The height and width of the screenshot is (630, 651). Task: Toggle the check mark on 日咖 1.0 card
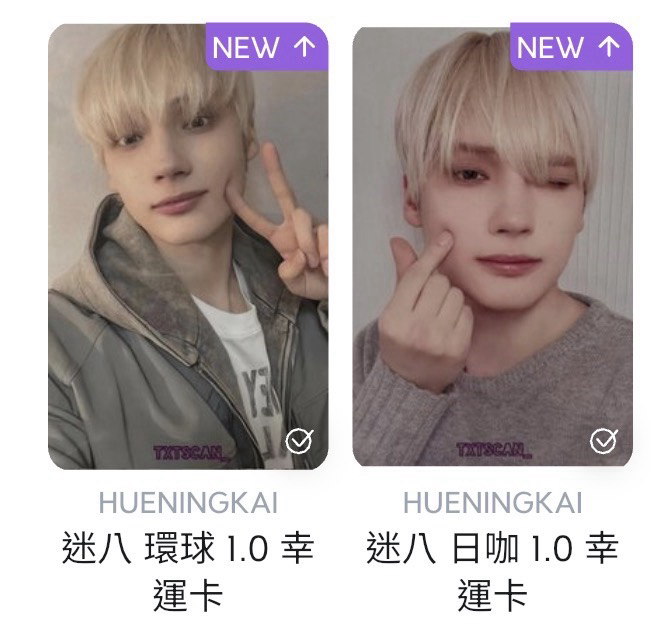tap(602, 440)
